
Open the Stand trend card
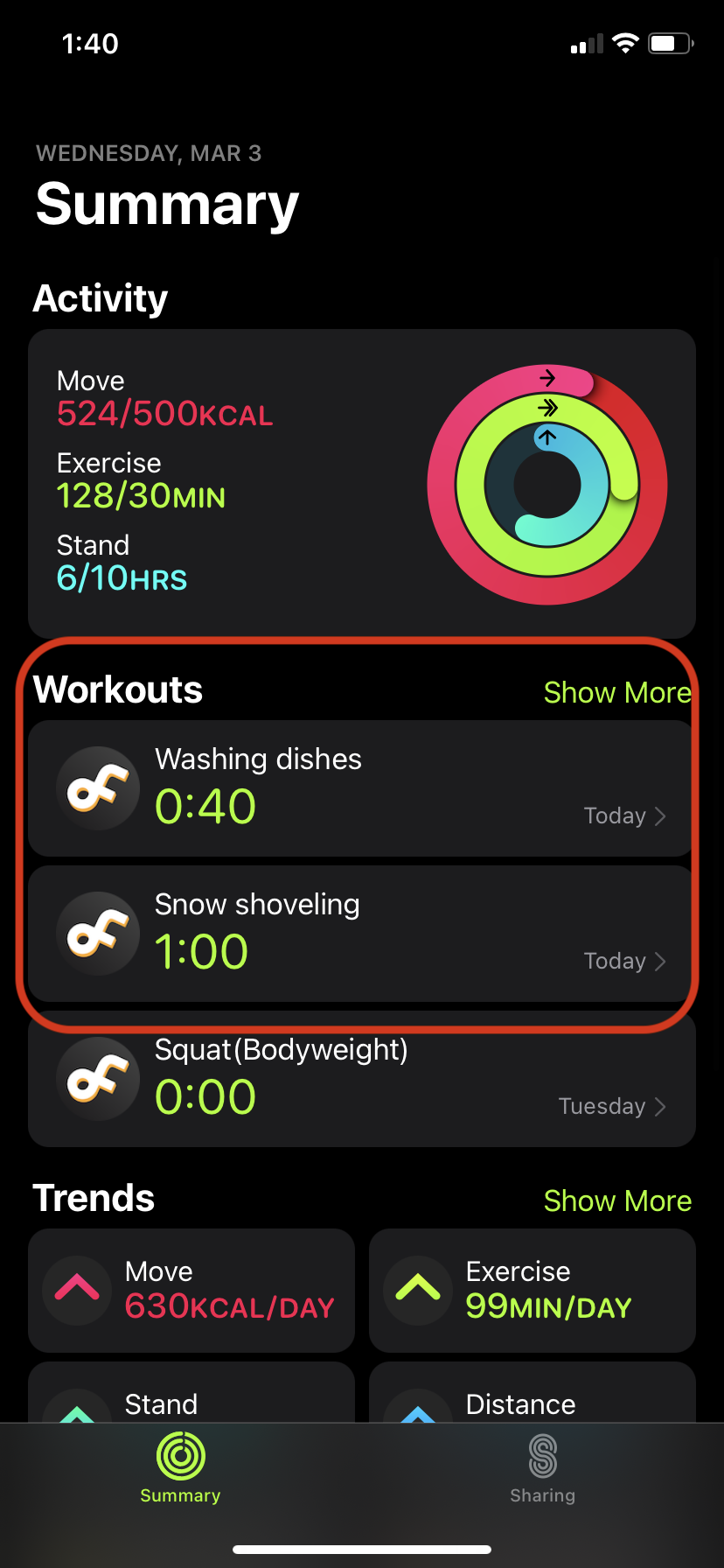[x=191, y=1396]
